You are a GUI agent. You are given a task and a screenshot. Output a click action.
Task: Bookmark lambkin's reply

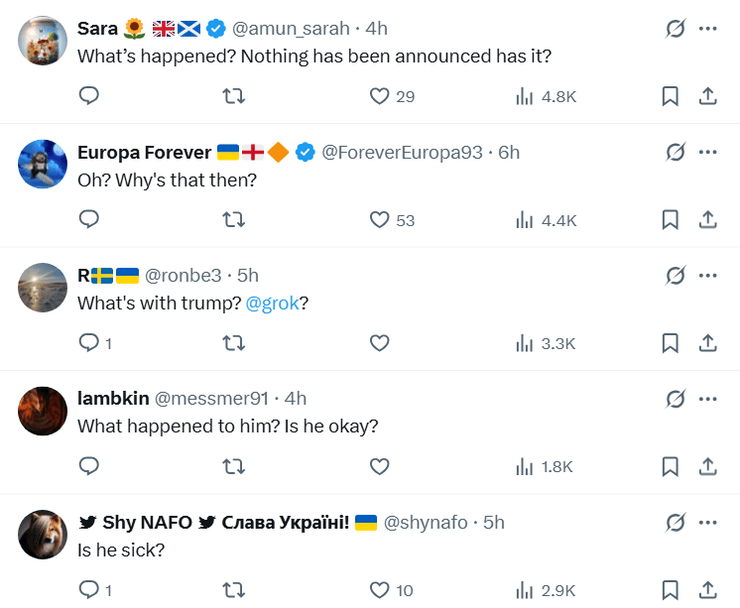[670, 466]
